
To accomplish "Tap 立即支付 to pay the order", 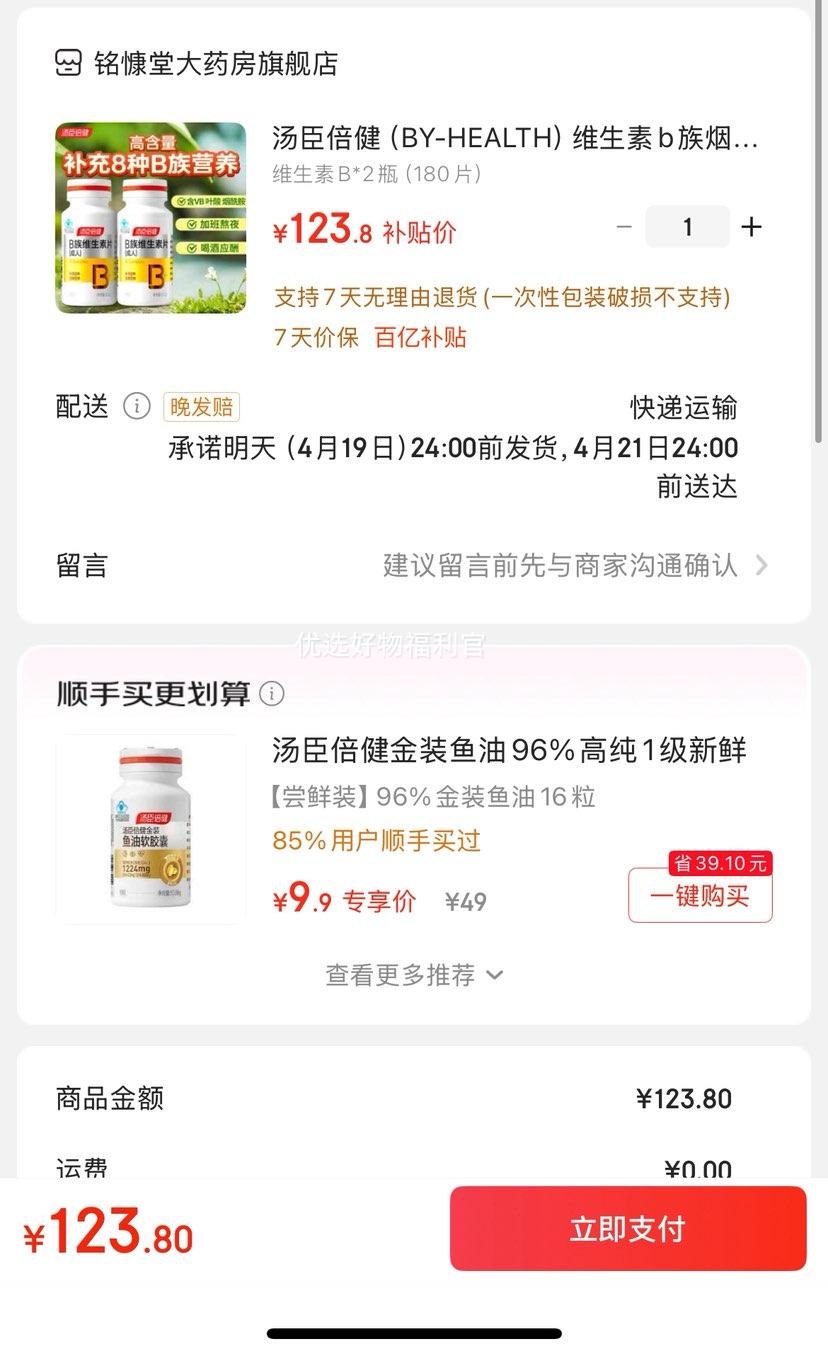I will pyautogui.click(x=628, y=1229).
